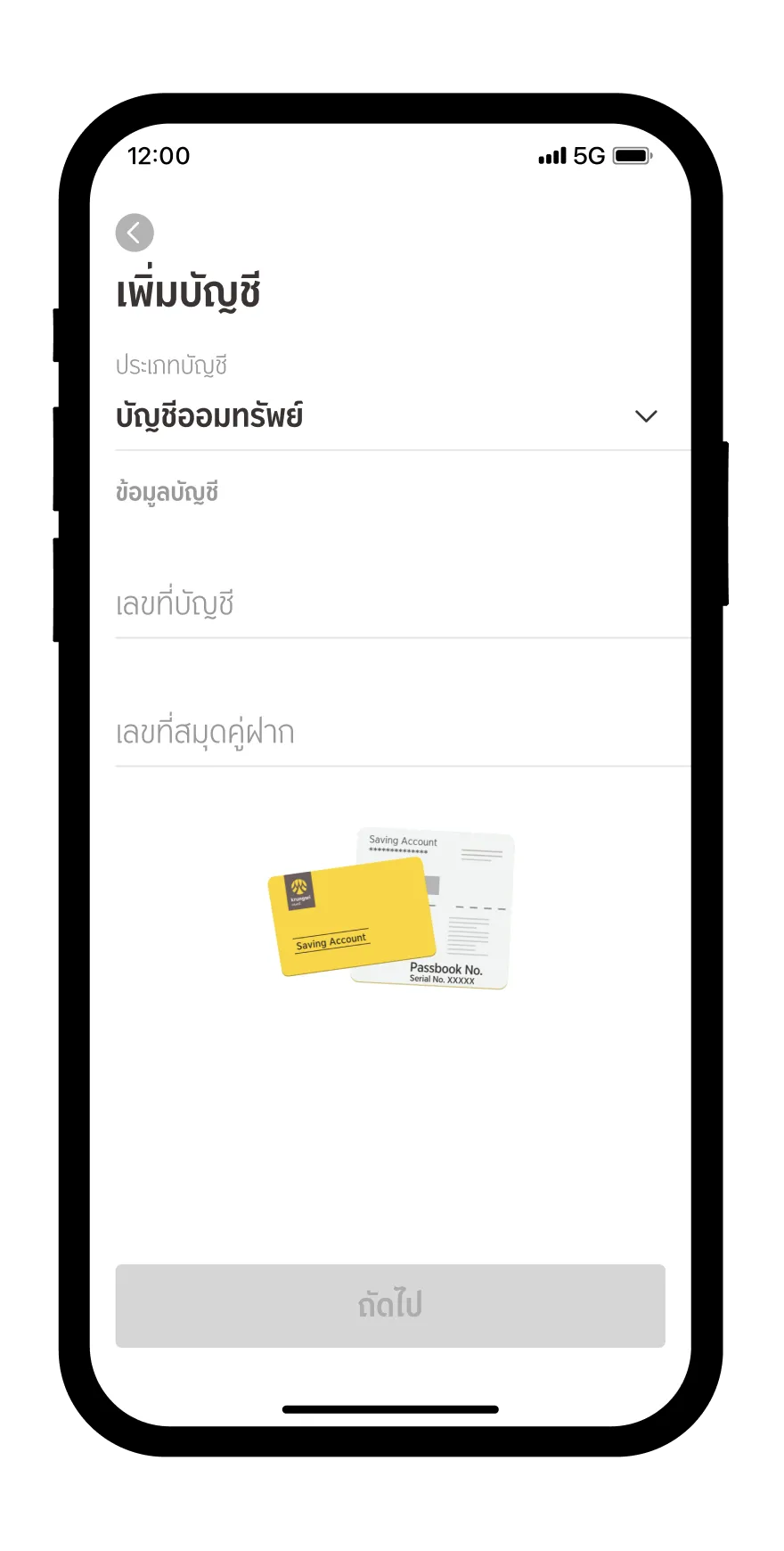Tap the ถัดไป next button
This screenshot has height=1551, width=784.
click(390, 1305)
